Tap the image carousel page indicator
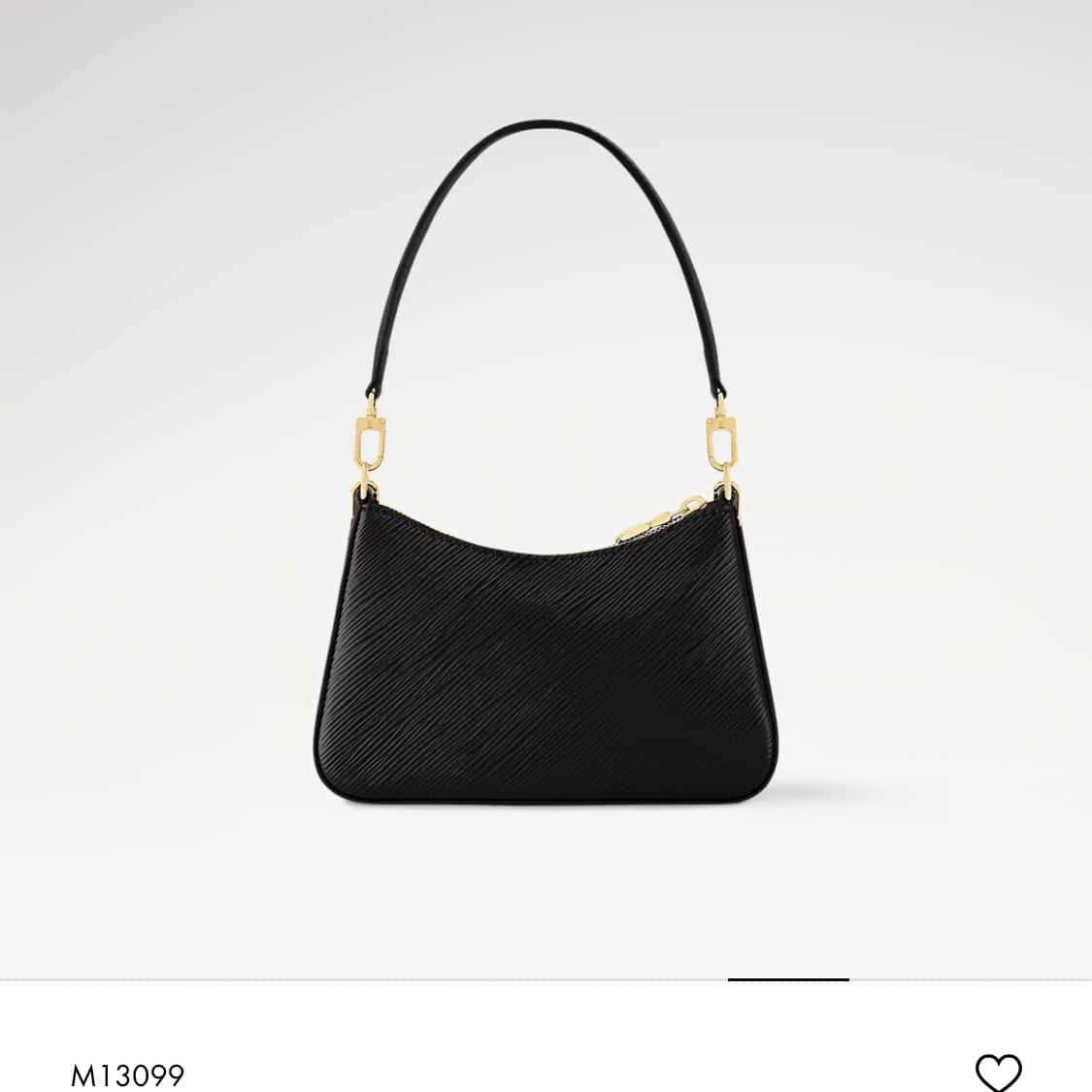1092x1092 pixels. (787, 979)
